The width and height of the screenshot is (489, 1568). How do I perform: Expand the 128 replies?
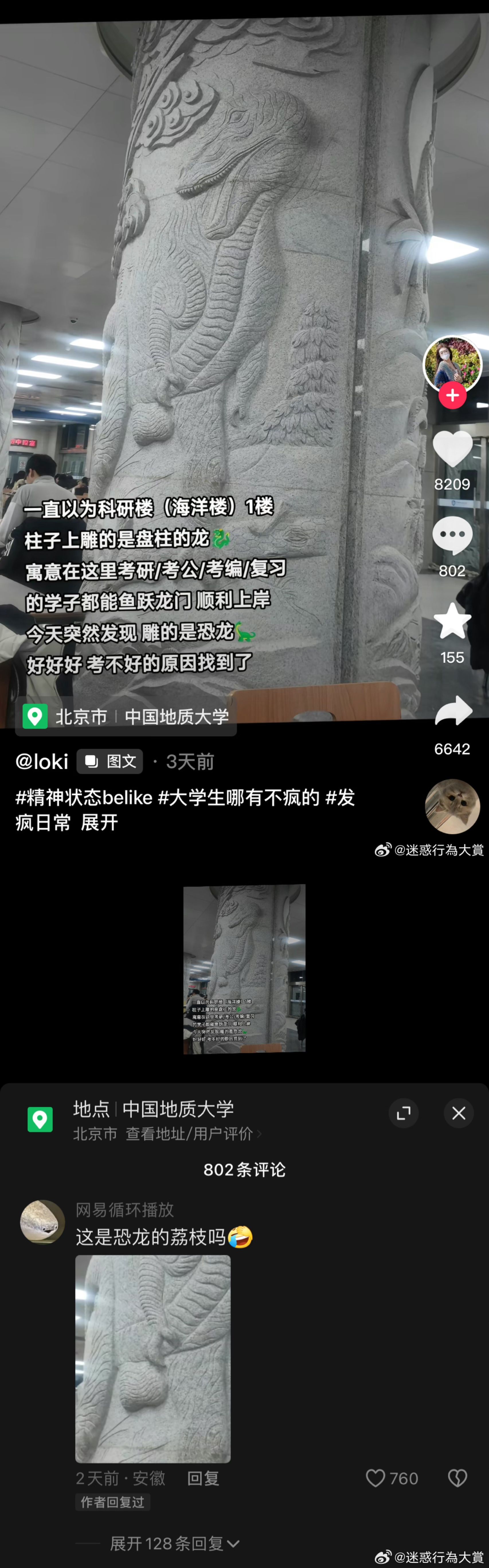pos(174,1543)
